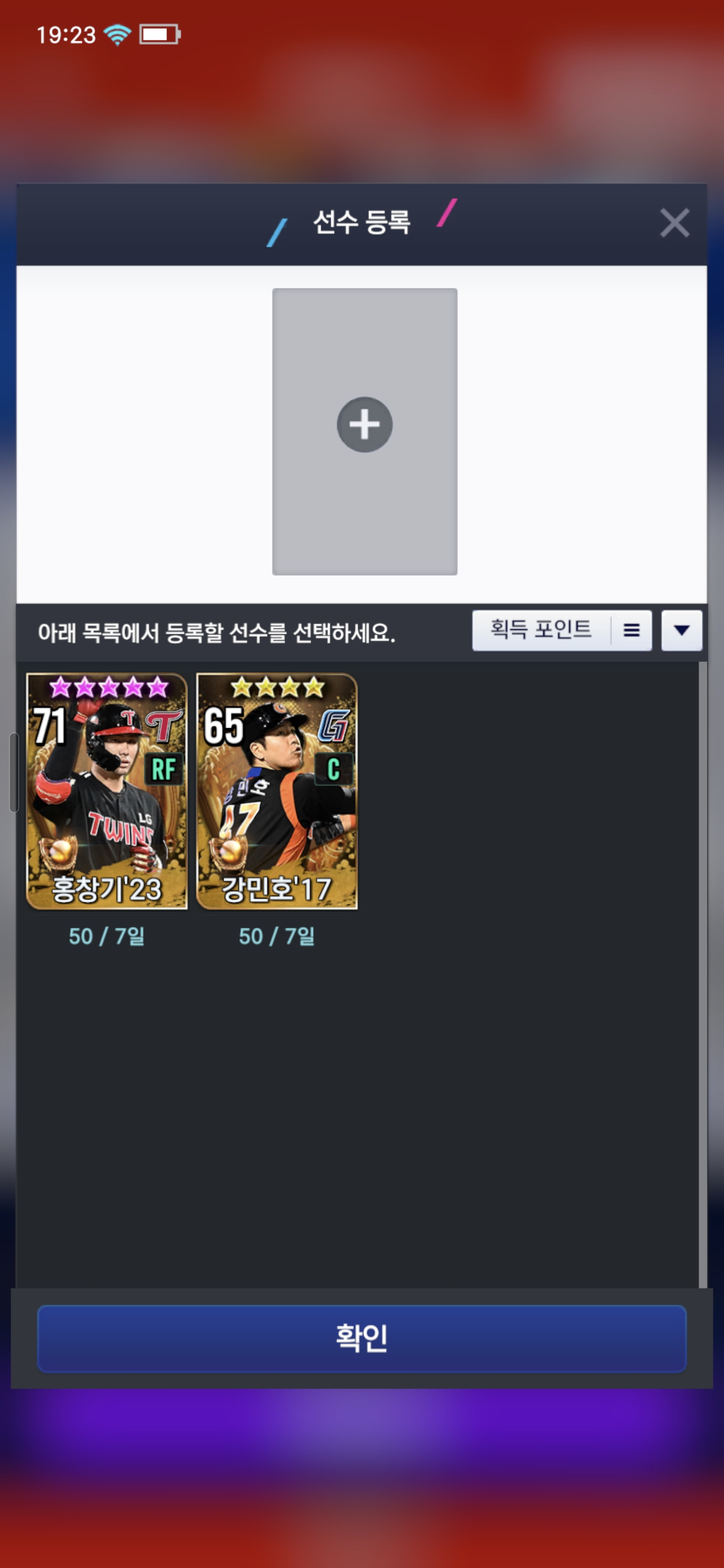This screenshot has width=724, height=1568.
Task: Select the 홍창기'23 player card
Action: [x=107, y=791]
